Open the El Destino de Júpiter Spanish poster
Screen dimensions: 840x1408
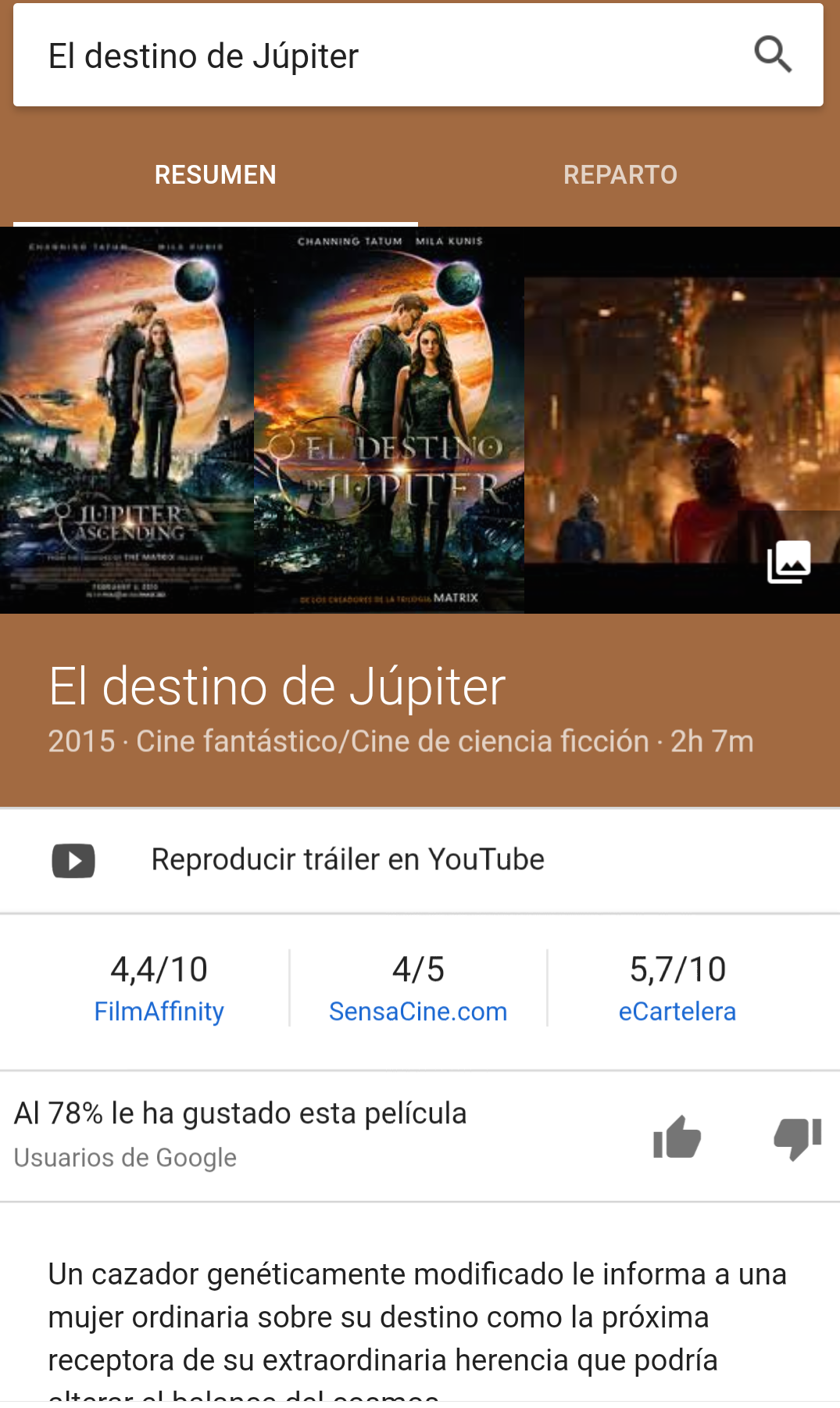click(x=388, y=420)
